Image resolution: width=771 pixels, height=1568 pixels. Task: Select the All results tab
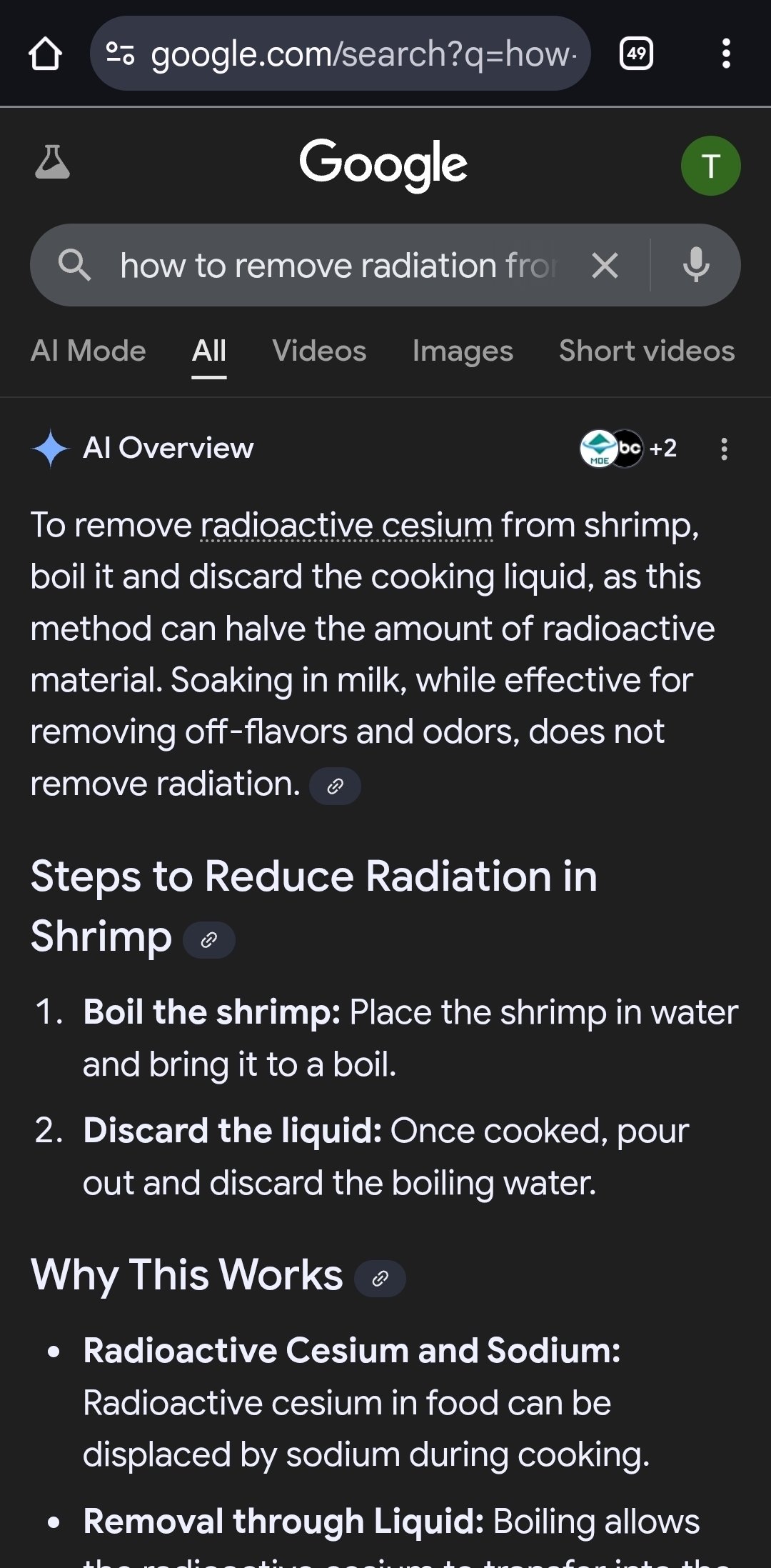pyautogui.click(x=209, y=351)
